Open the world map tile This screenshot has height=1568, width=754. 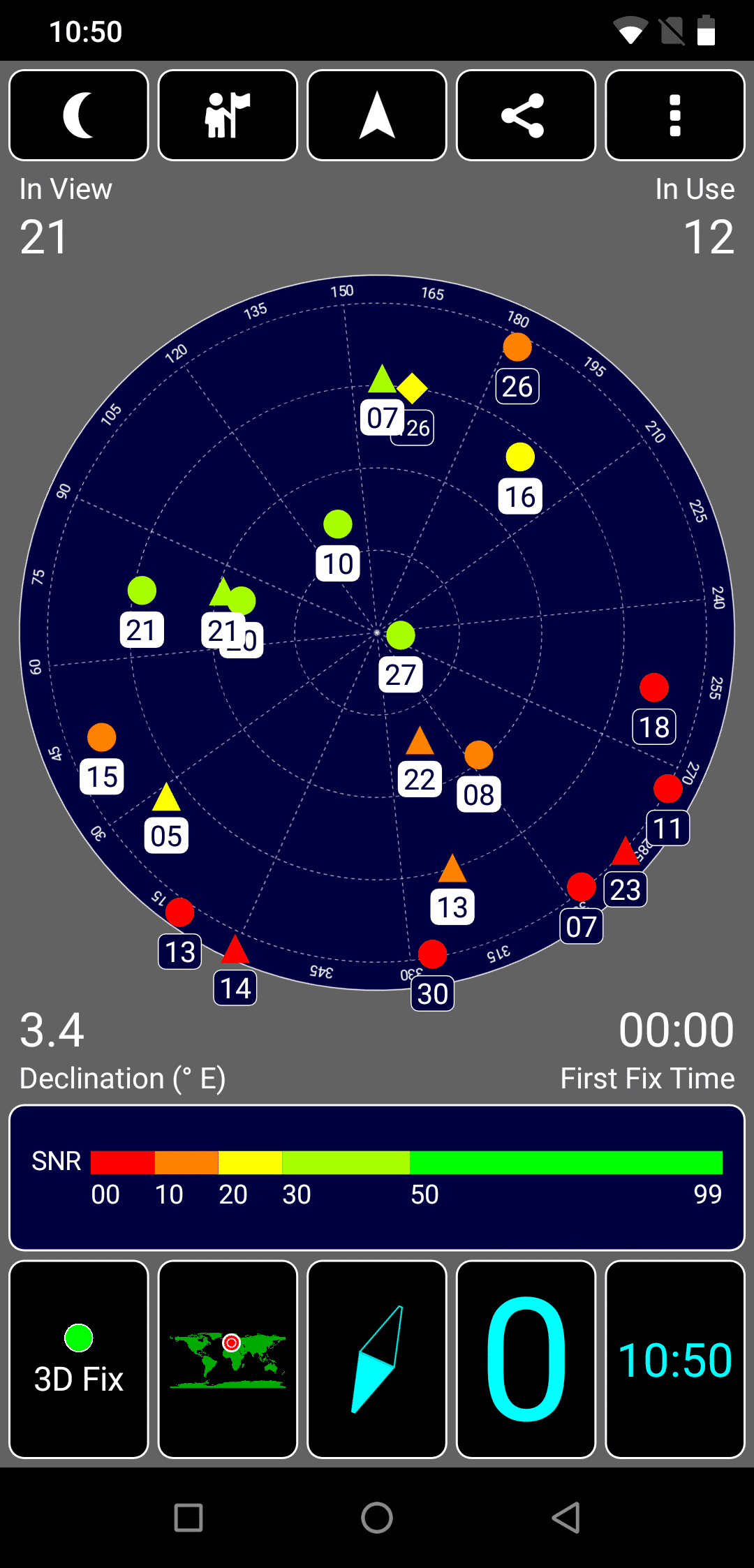[x=228, y=1359]
